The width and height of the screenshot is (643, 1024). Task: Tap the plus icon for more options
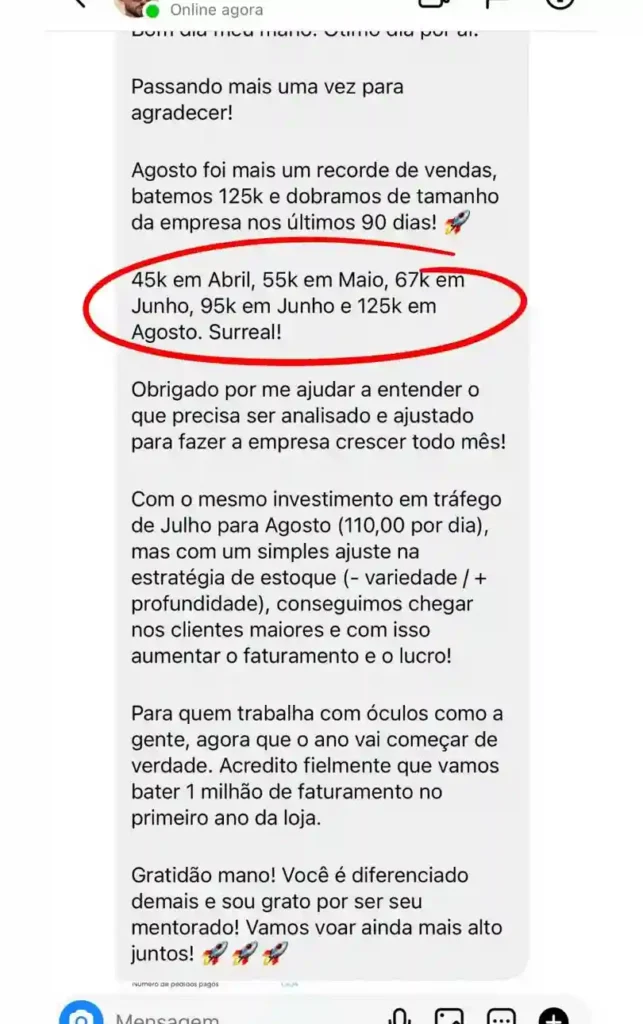click(554, 1016)
